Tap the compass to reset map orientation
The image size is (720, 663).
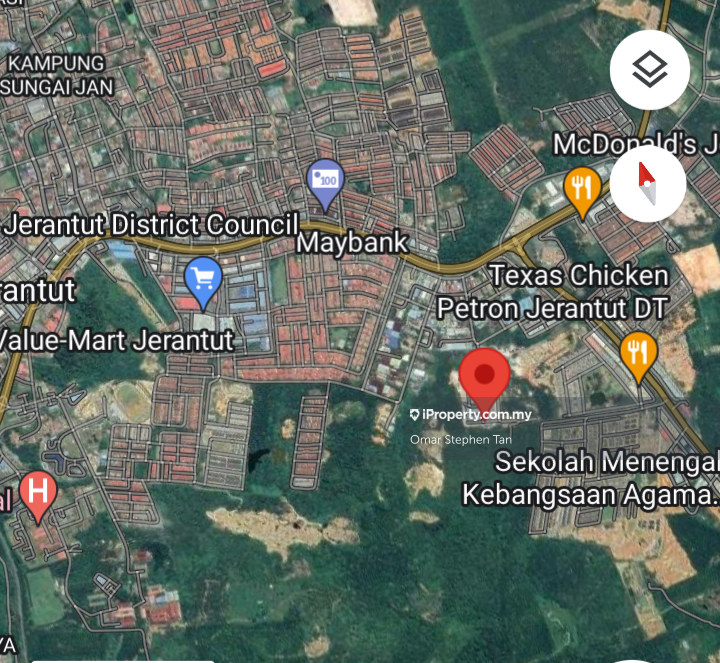(648, 183)
